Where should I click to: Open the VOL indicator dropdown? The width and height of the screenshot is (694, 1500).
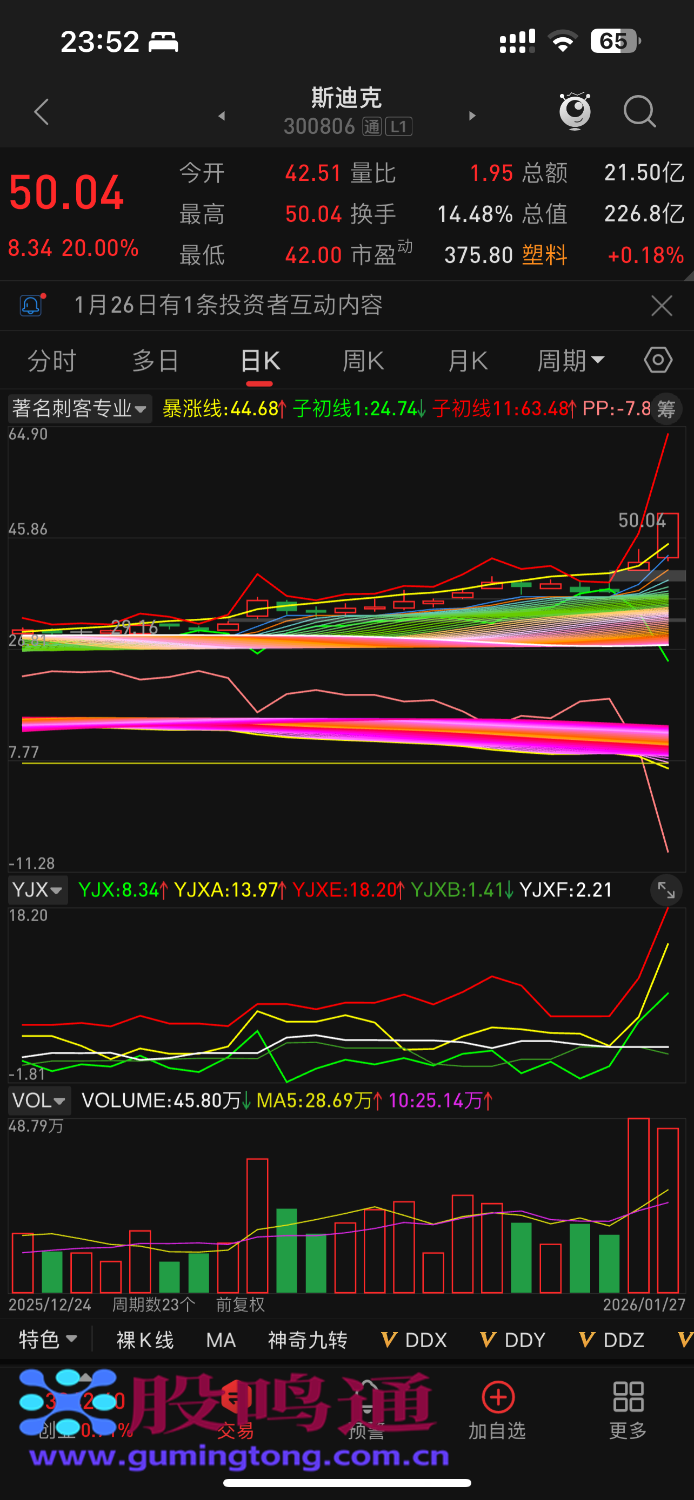[x=40, y=1101]
